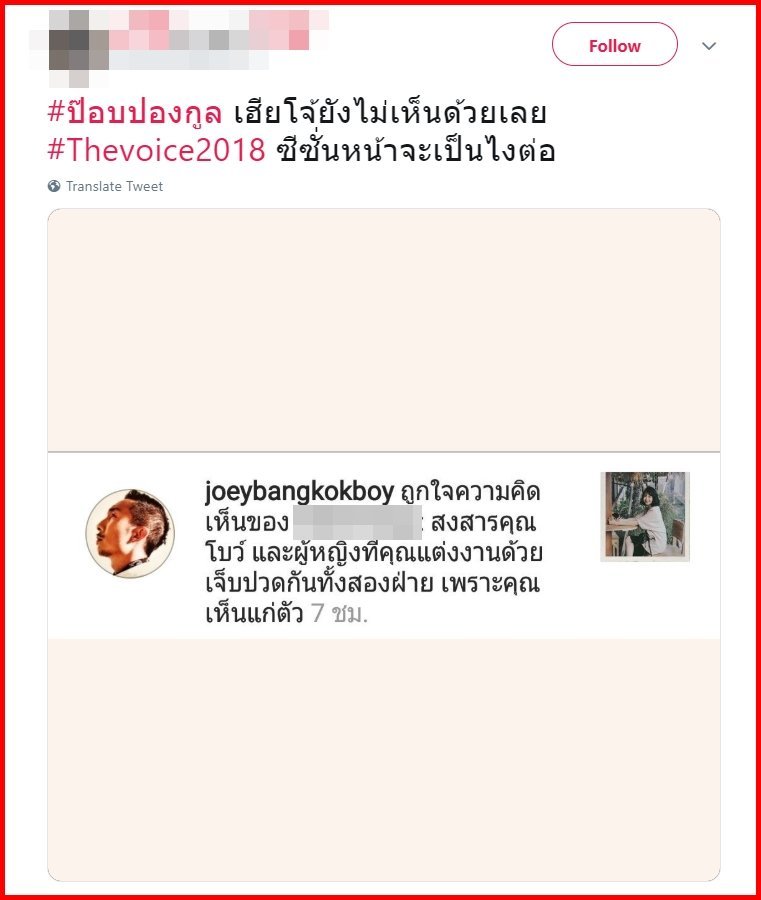Open the attached joeybangkokboy screenshot image
Viewport: 761px width, 900px height.
[x=383, y=544]
